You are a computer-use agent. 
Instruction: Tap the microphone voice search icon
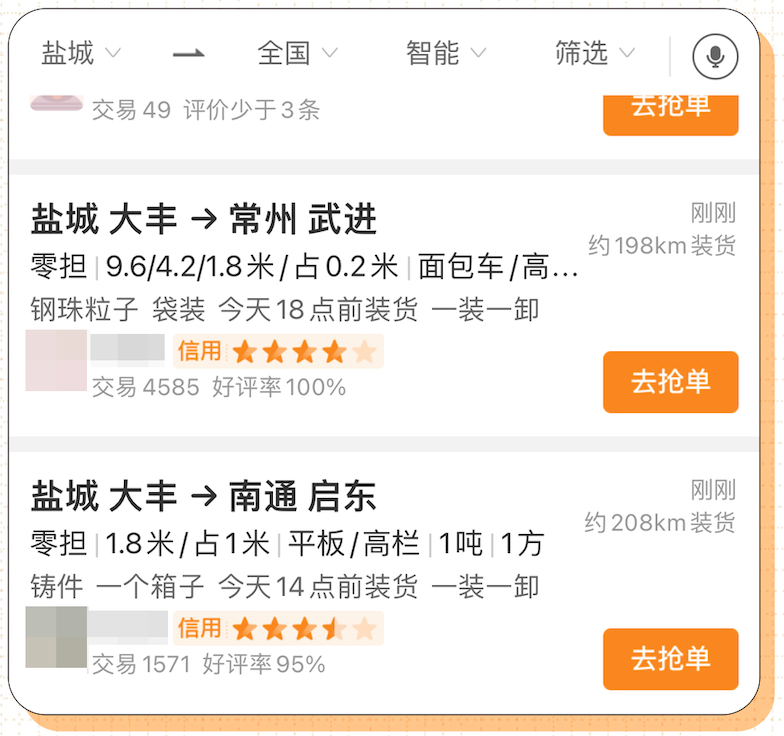coord(715,55)
